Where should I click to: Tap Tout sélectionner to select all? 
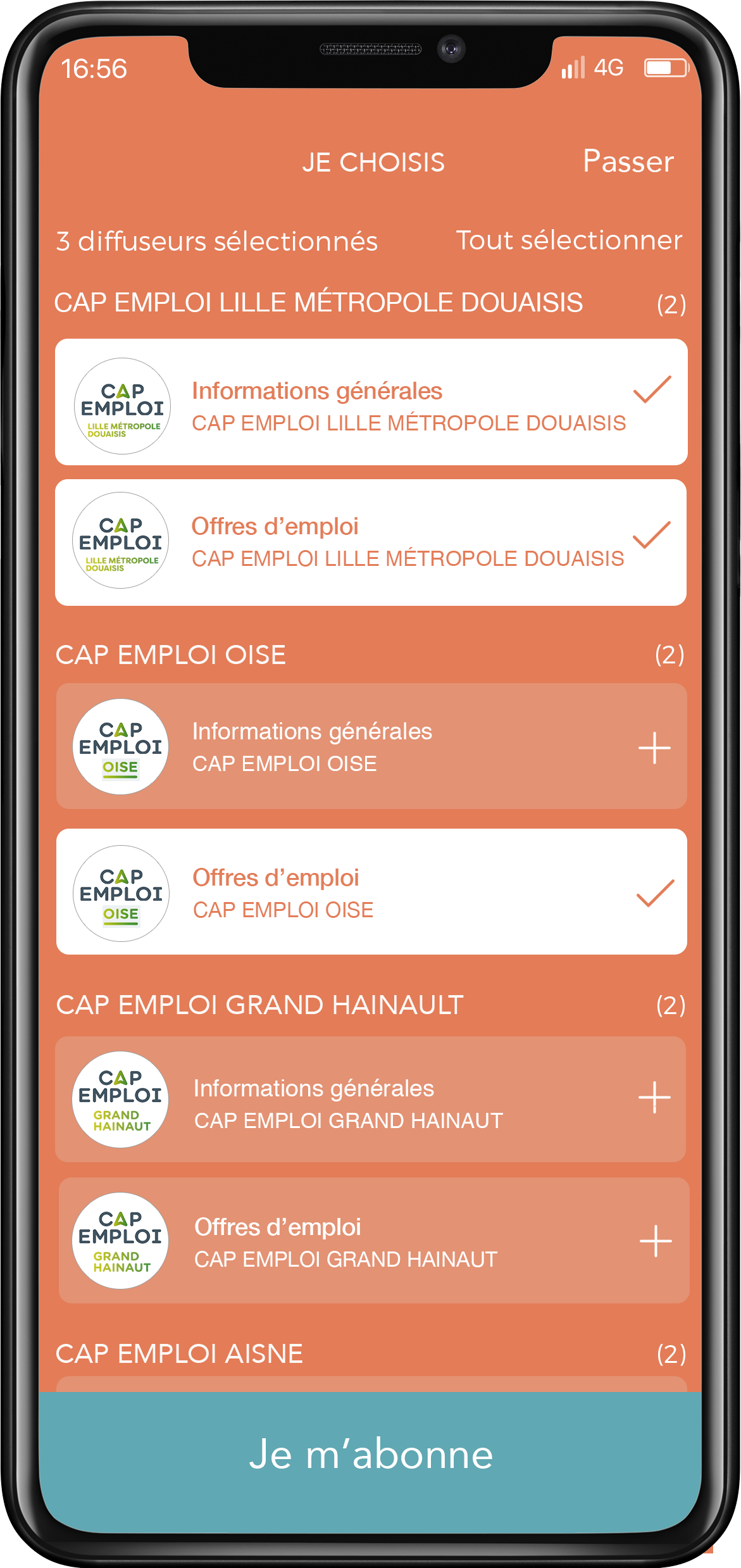point(569,240)
